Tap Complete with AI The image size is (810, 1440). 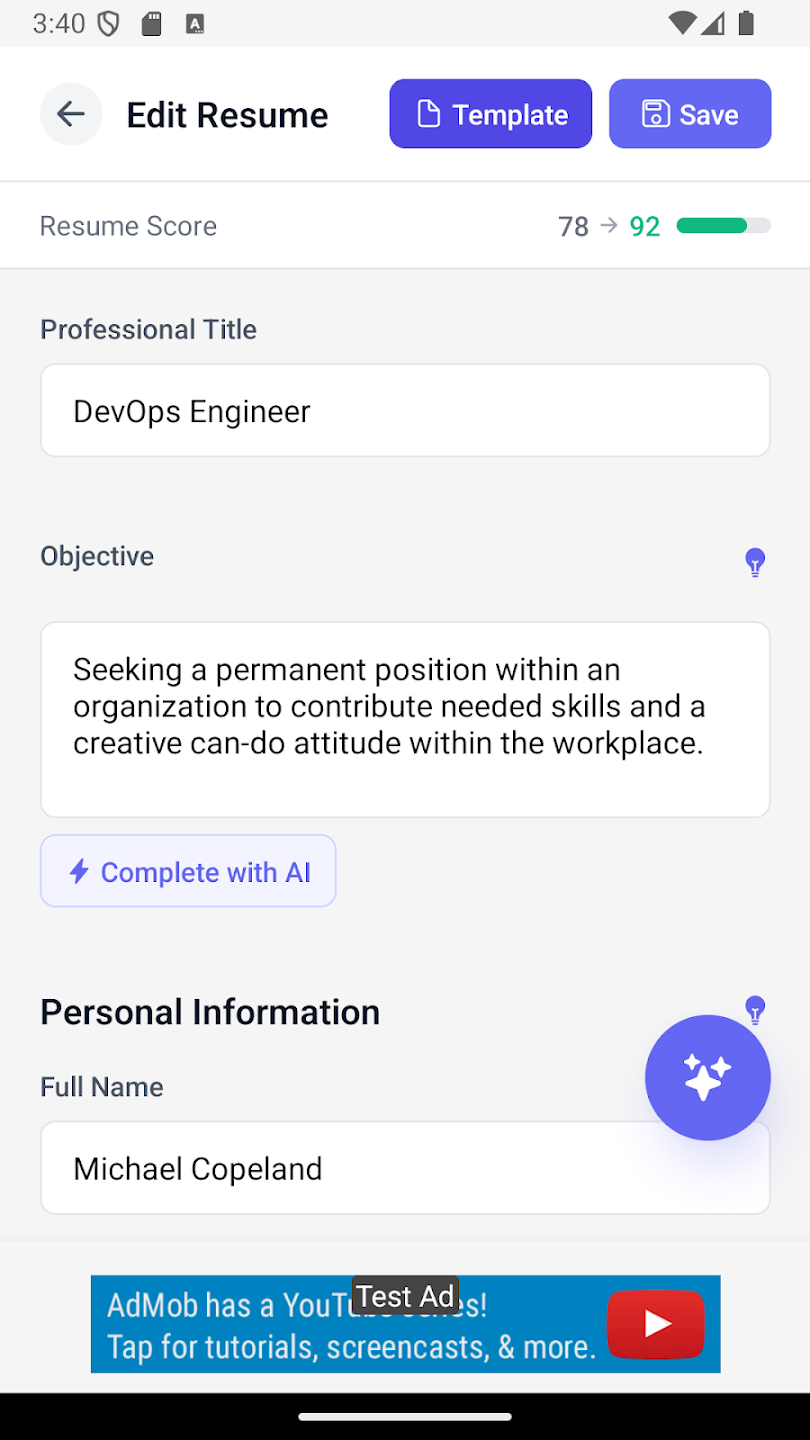188,870
